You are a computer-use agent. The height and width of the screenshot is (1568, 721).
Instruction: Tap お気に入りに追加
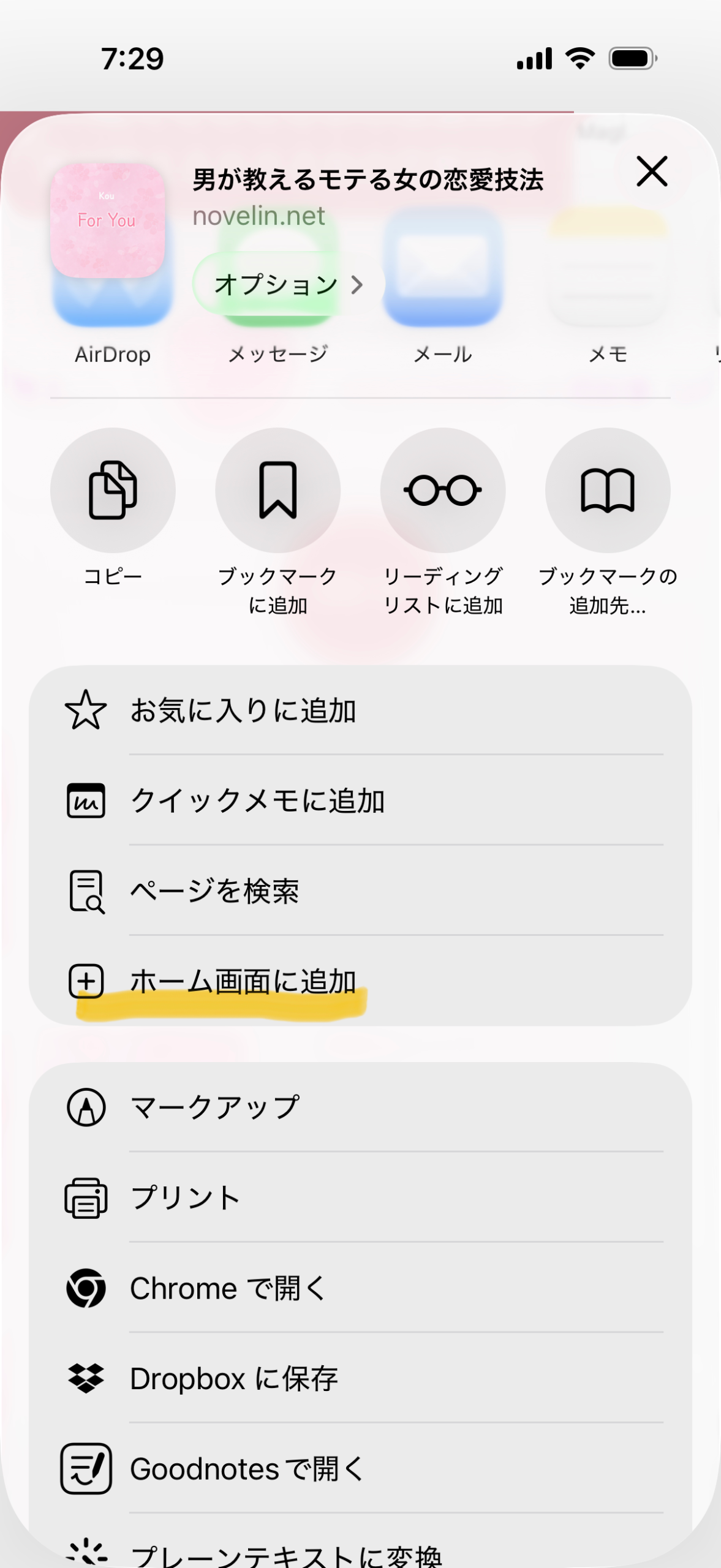(360, 710)
